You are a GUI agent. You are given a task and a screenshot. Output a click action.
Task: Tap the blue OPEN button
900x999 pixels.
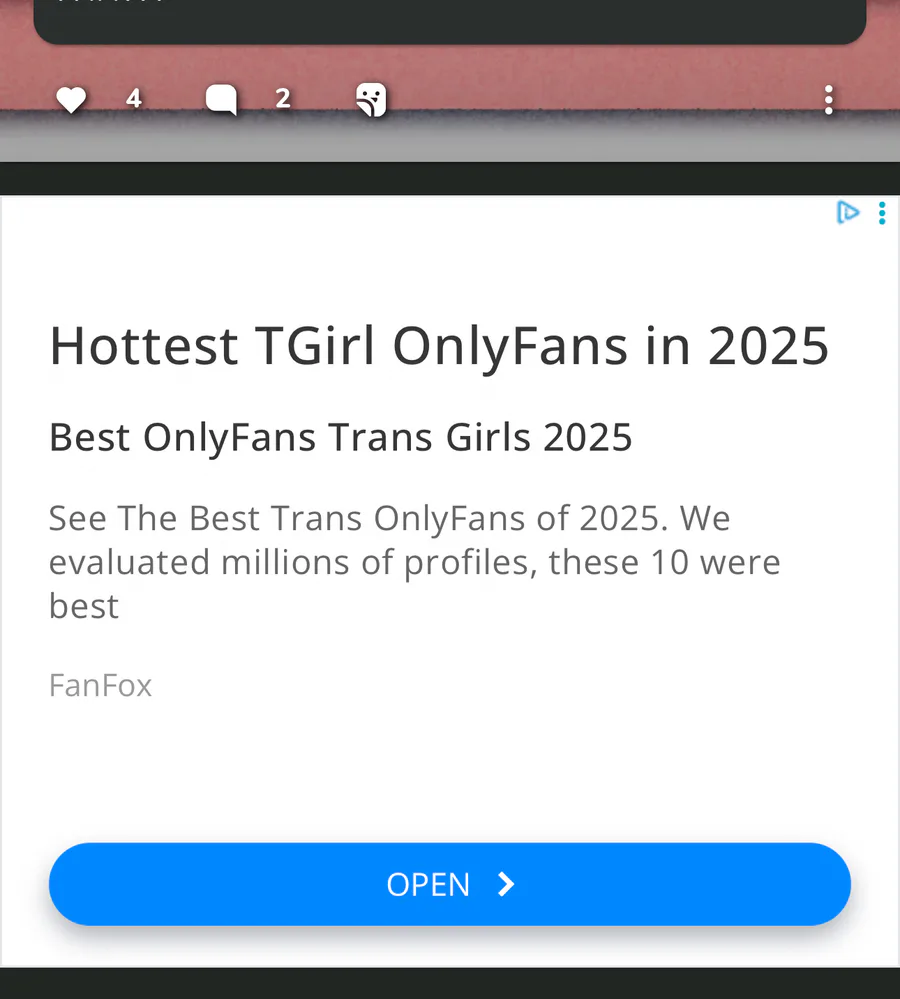tap(450, 884)
